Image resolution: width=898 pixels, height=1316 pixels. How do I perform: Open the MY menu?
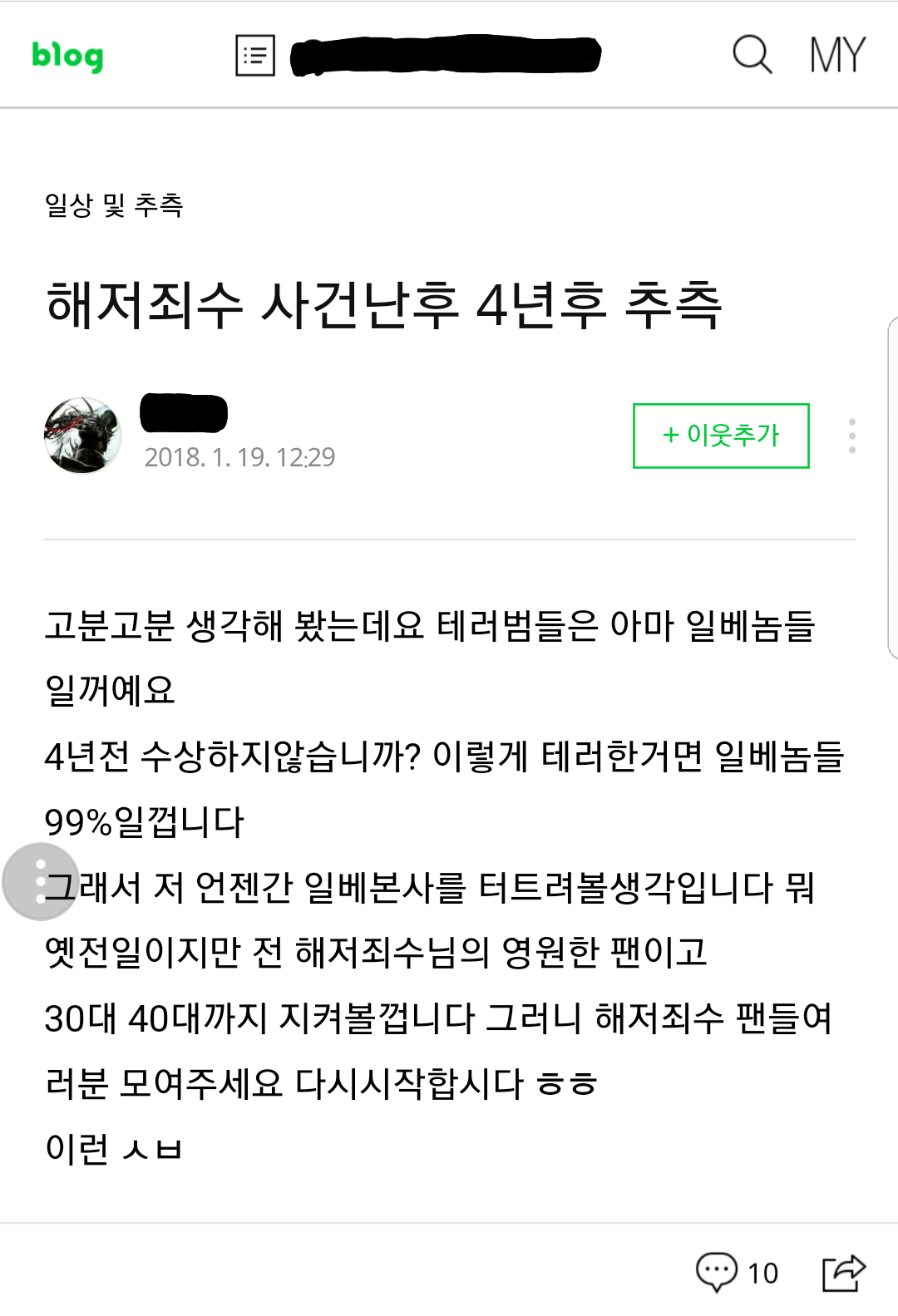(837, 56)
